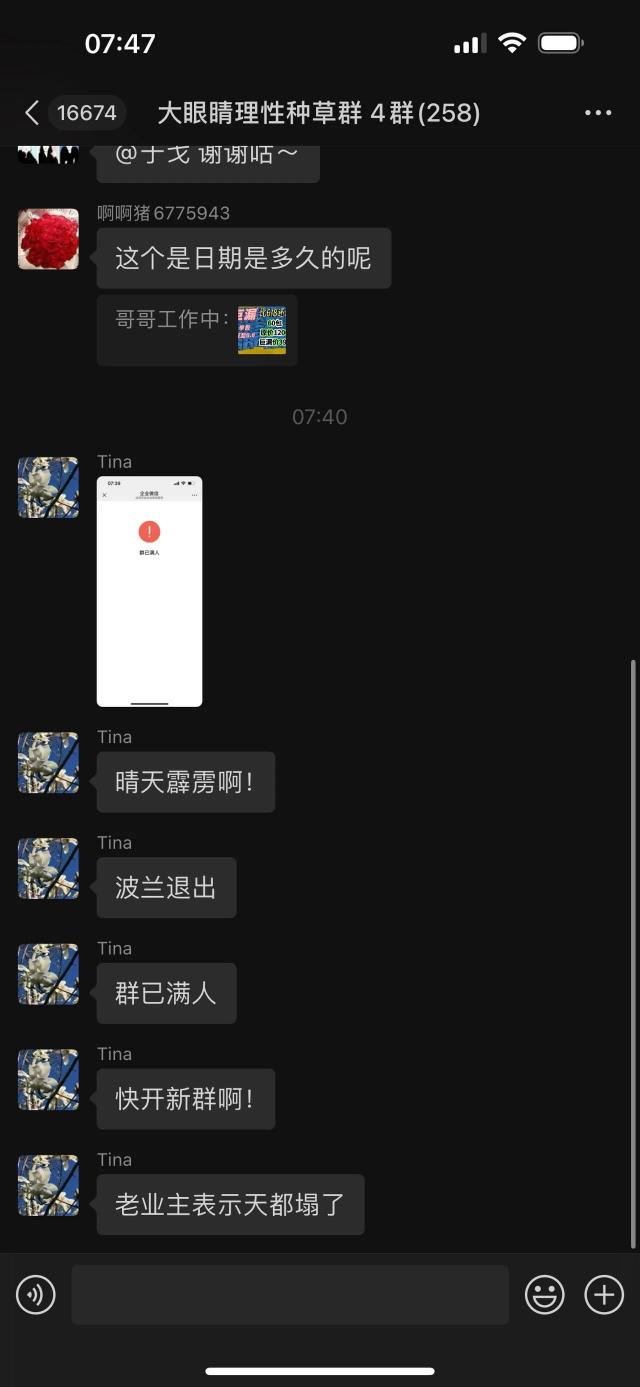Go back to the chat list
The height and width of the screenshot is (1387, 640).
33,113
